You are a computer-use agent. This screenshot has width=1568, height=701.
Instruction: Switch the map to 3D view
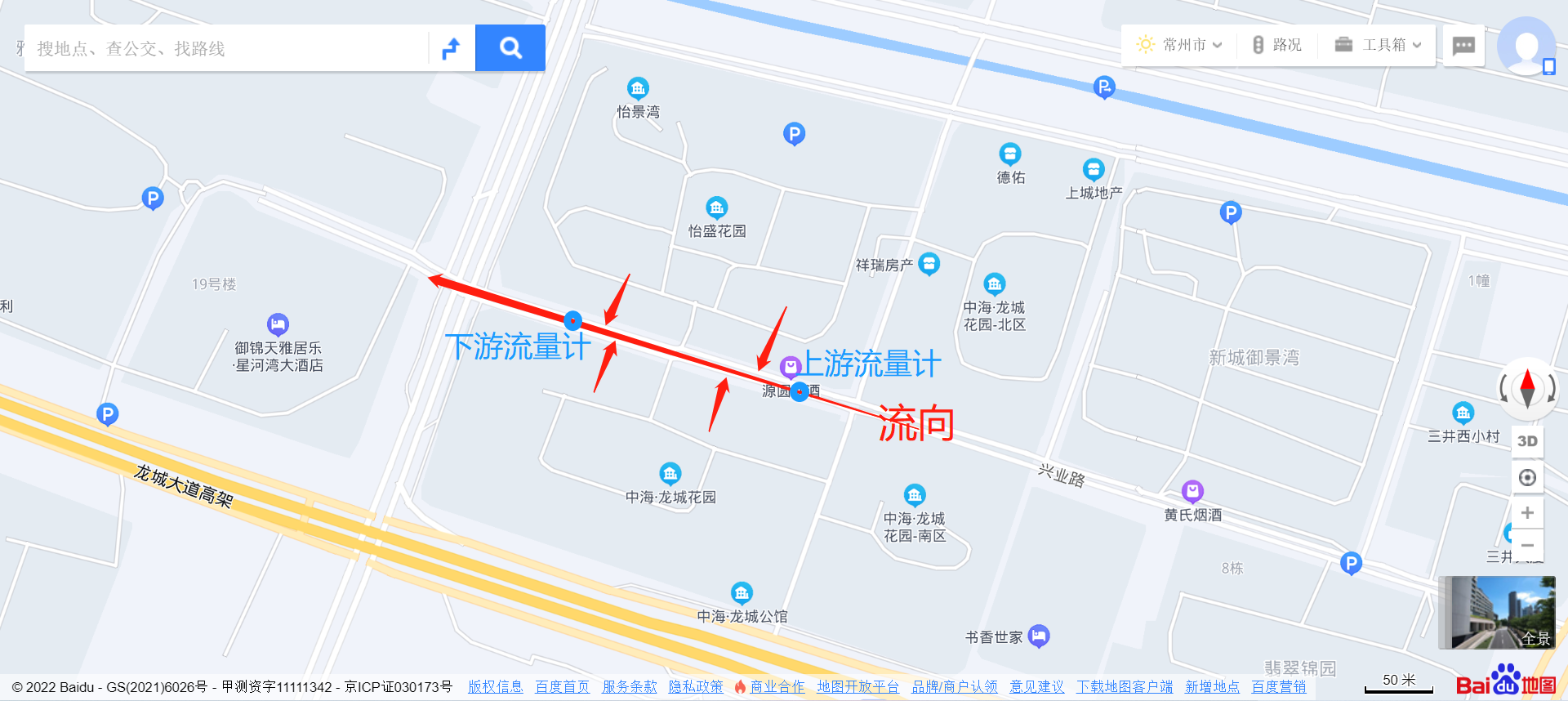point(1527,441)
